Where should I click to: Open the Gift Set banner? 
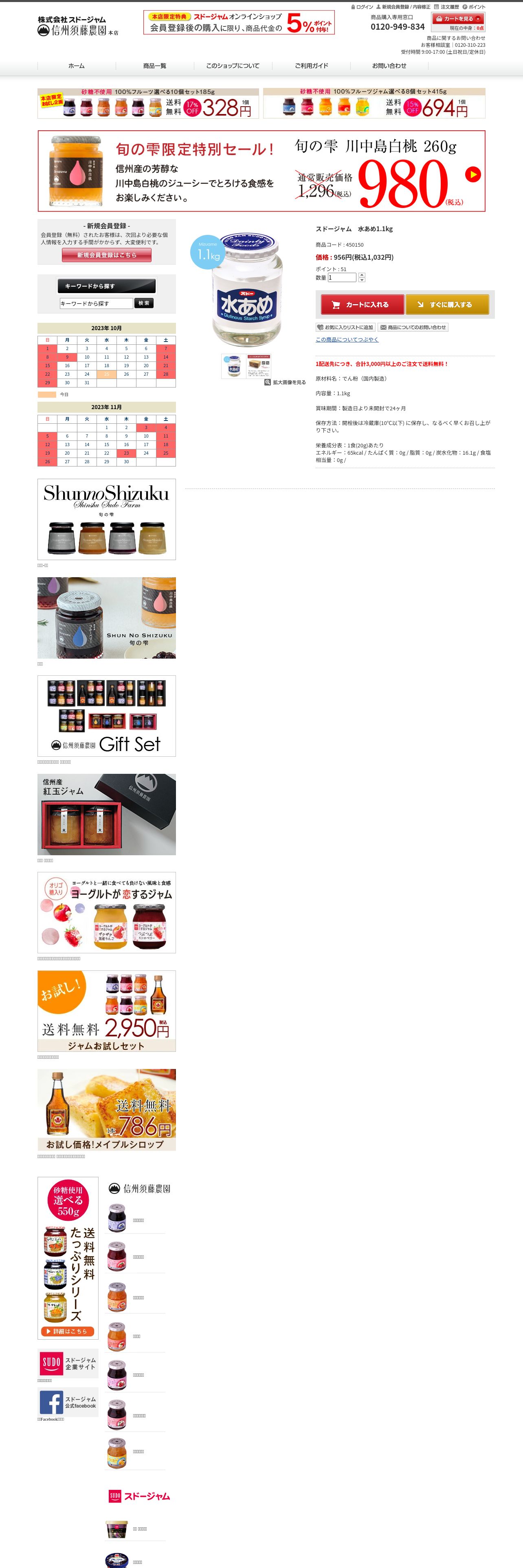(107, 716)
